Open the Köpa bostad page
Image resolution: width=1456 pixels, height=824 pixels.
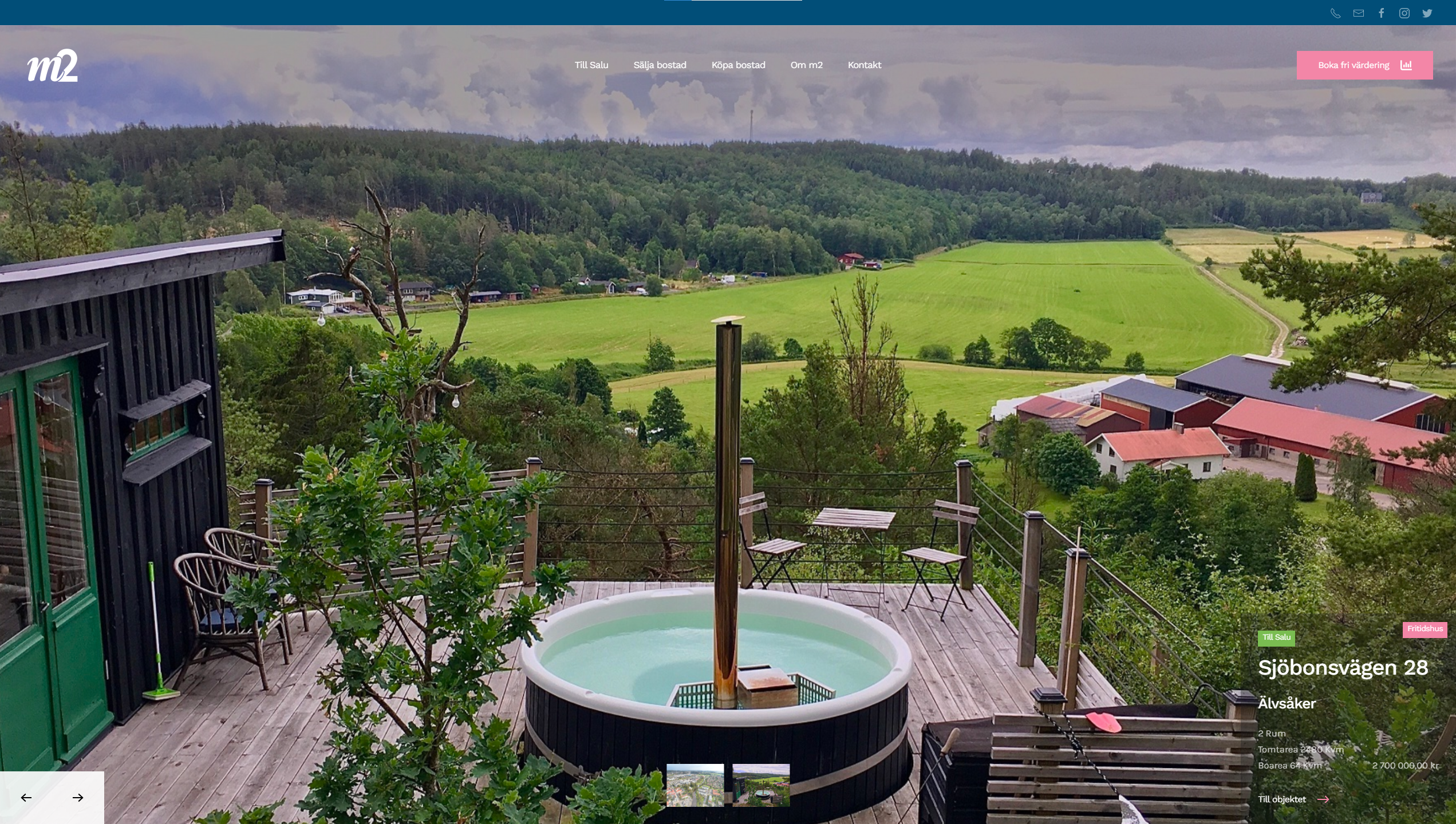pos(737,65)
